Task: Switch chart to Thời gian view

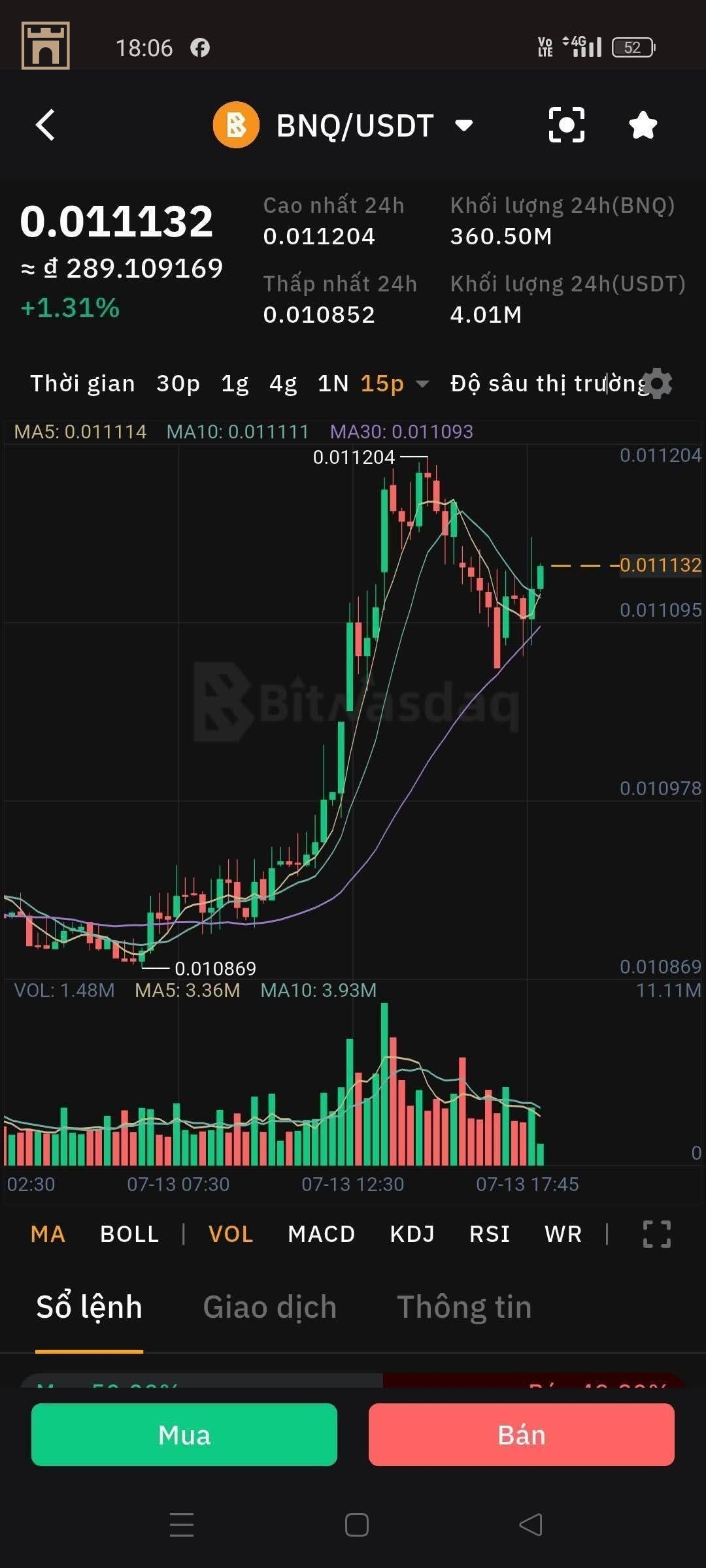Action: tap(82, 384)
